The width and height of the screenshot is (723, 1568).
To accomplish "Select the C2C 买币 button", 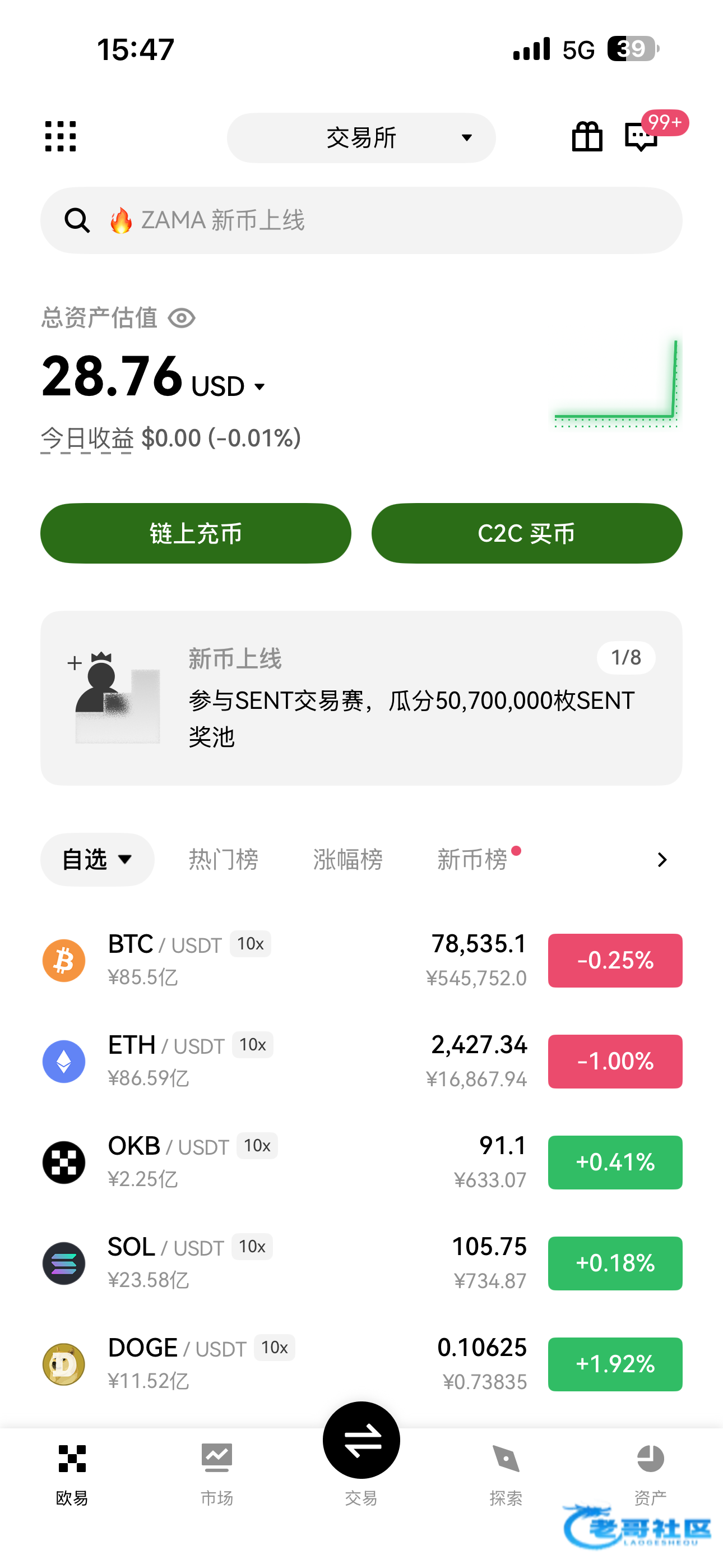I will tap(526, 533).
